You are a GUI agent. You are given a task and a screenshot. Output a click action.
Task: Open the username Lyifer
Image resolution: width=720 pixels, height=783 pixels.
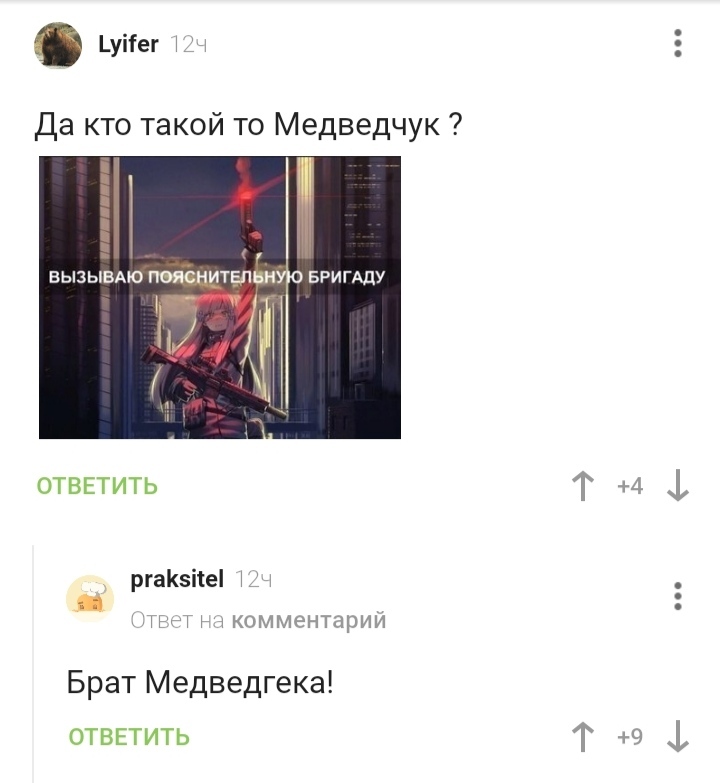click(128, 44)
